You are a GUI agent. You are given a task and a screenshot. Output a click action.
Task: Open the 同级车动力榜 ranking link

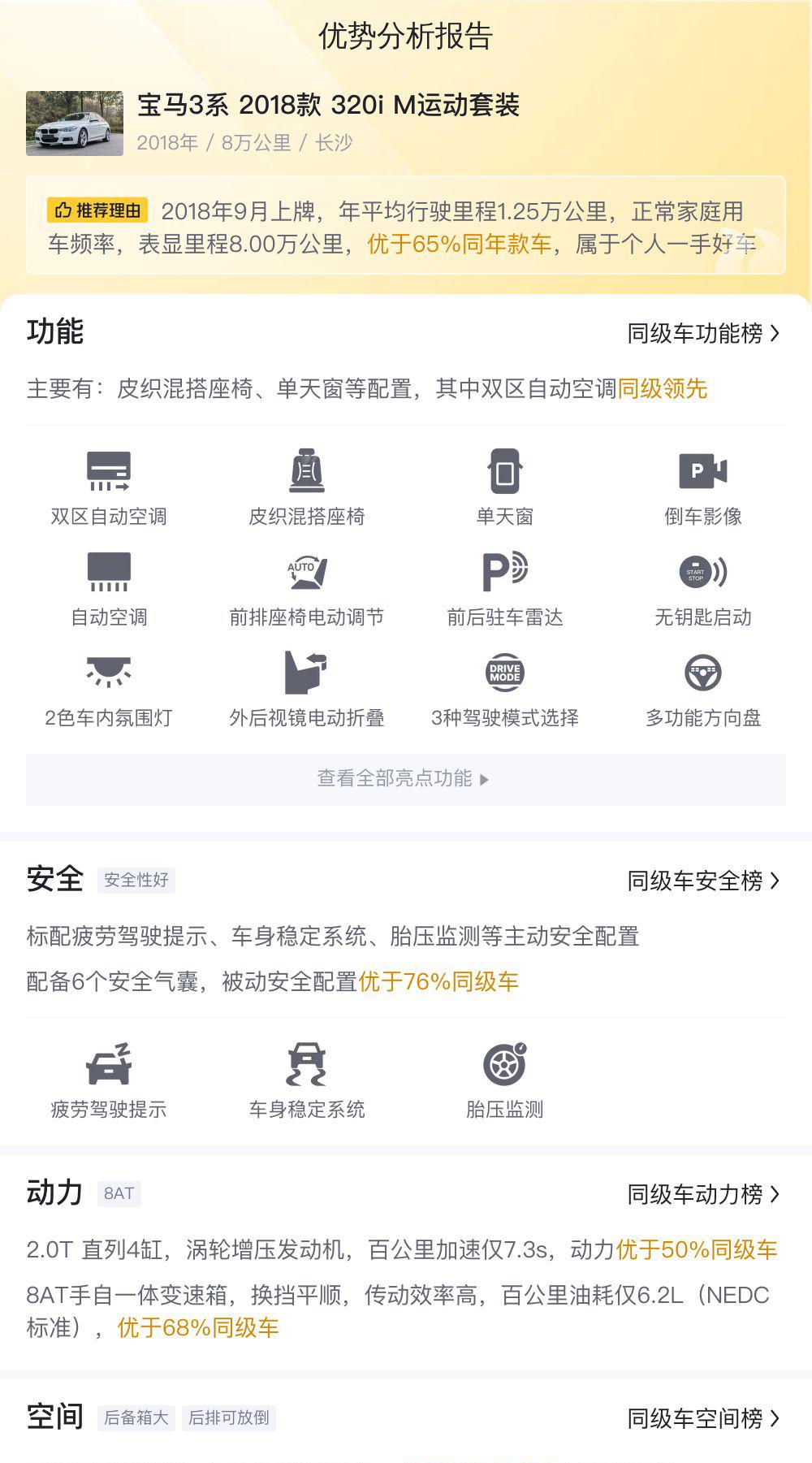703,1194
